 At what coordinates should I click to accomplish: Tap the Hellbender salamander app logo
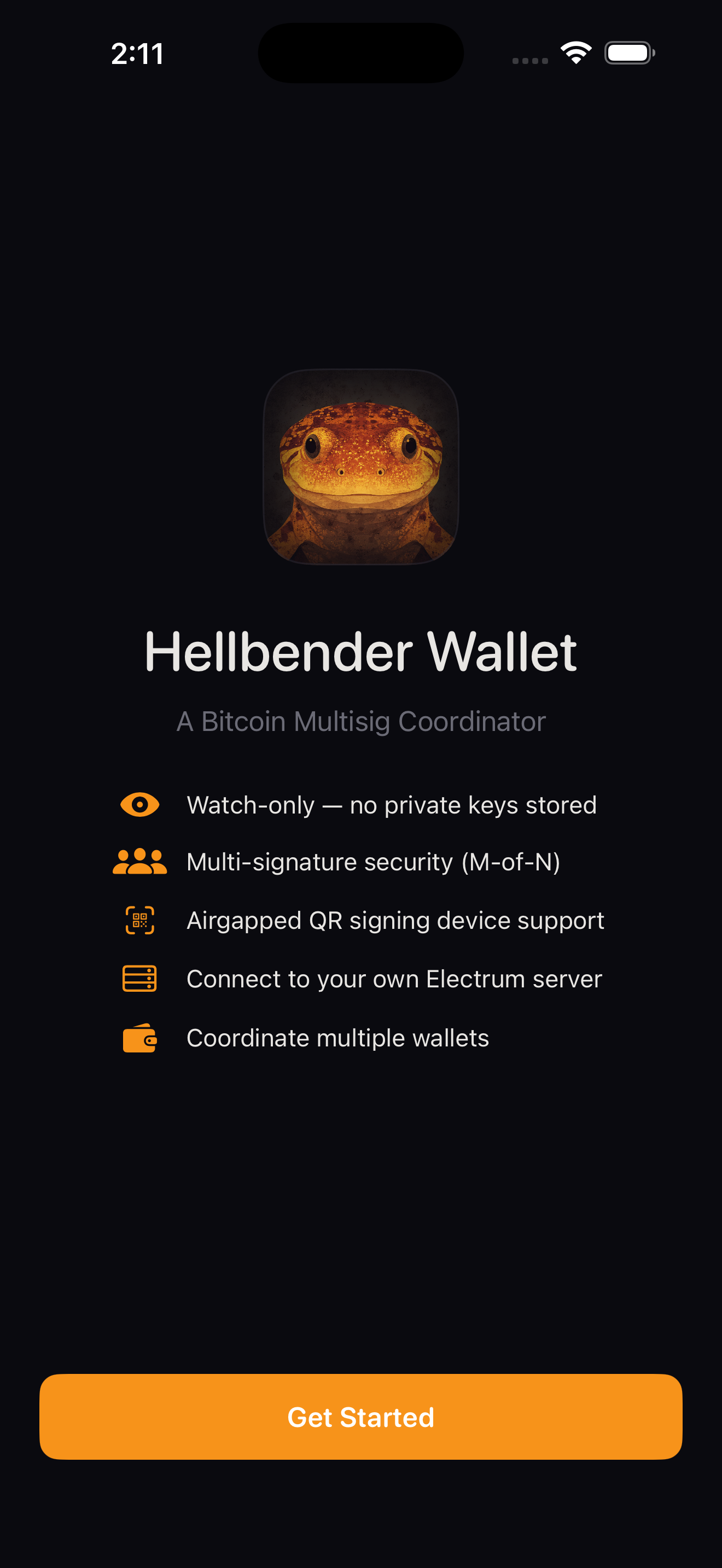[x=361, y=467]
